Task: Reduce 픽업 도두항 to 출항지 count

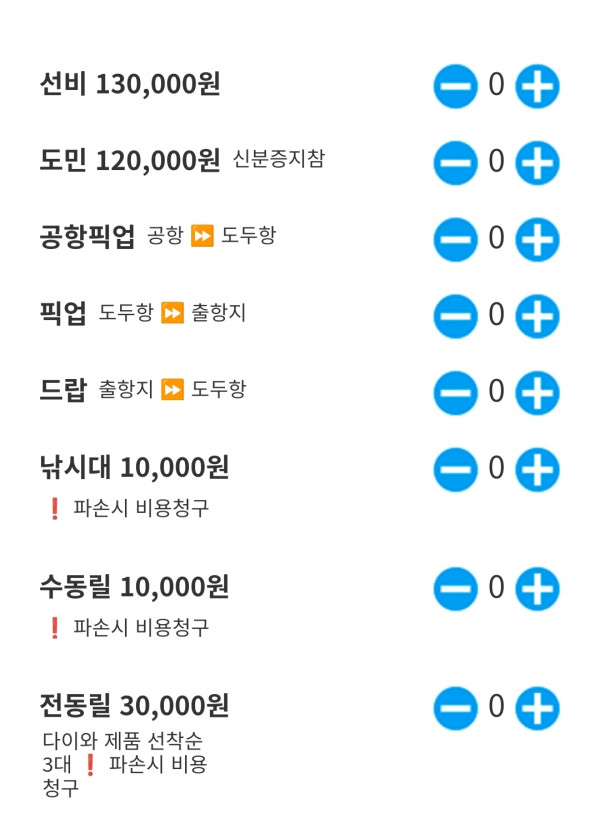Action: [455, 316]
